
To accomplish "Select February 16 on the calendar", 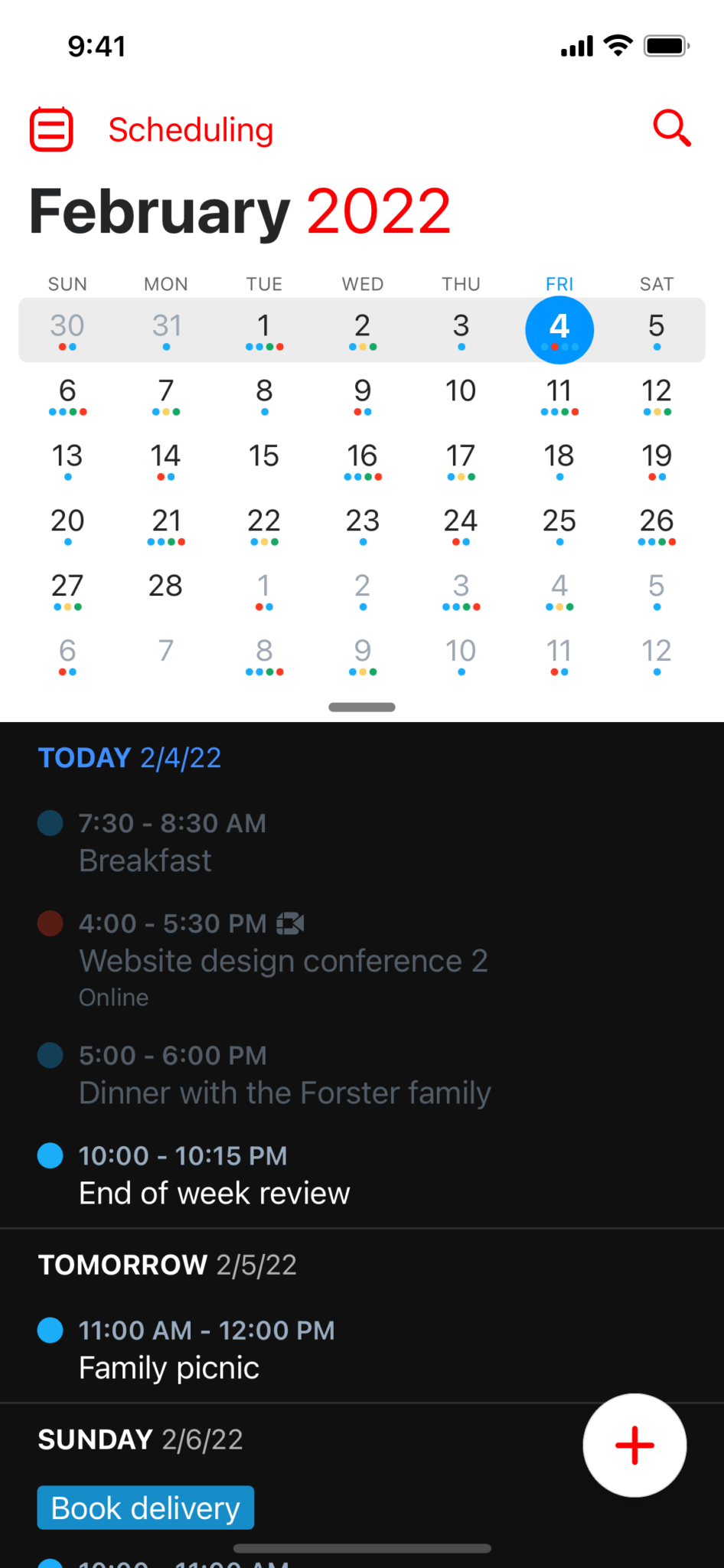I will pos(362,461).
